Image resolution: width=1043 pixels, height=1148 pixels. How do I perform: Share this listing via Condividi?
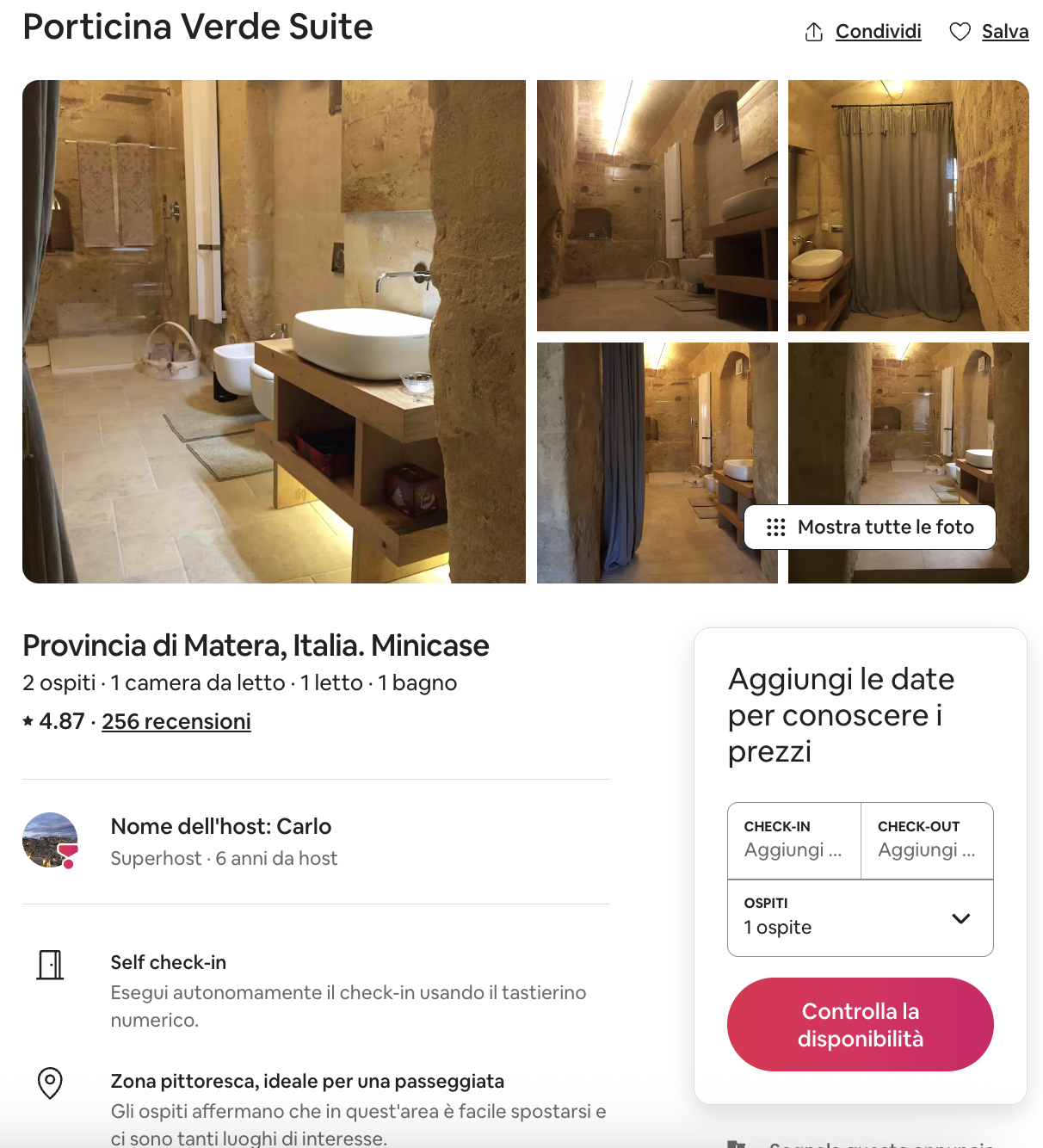pyautogui.click(x=863, y=32)
